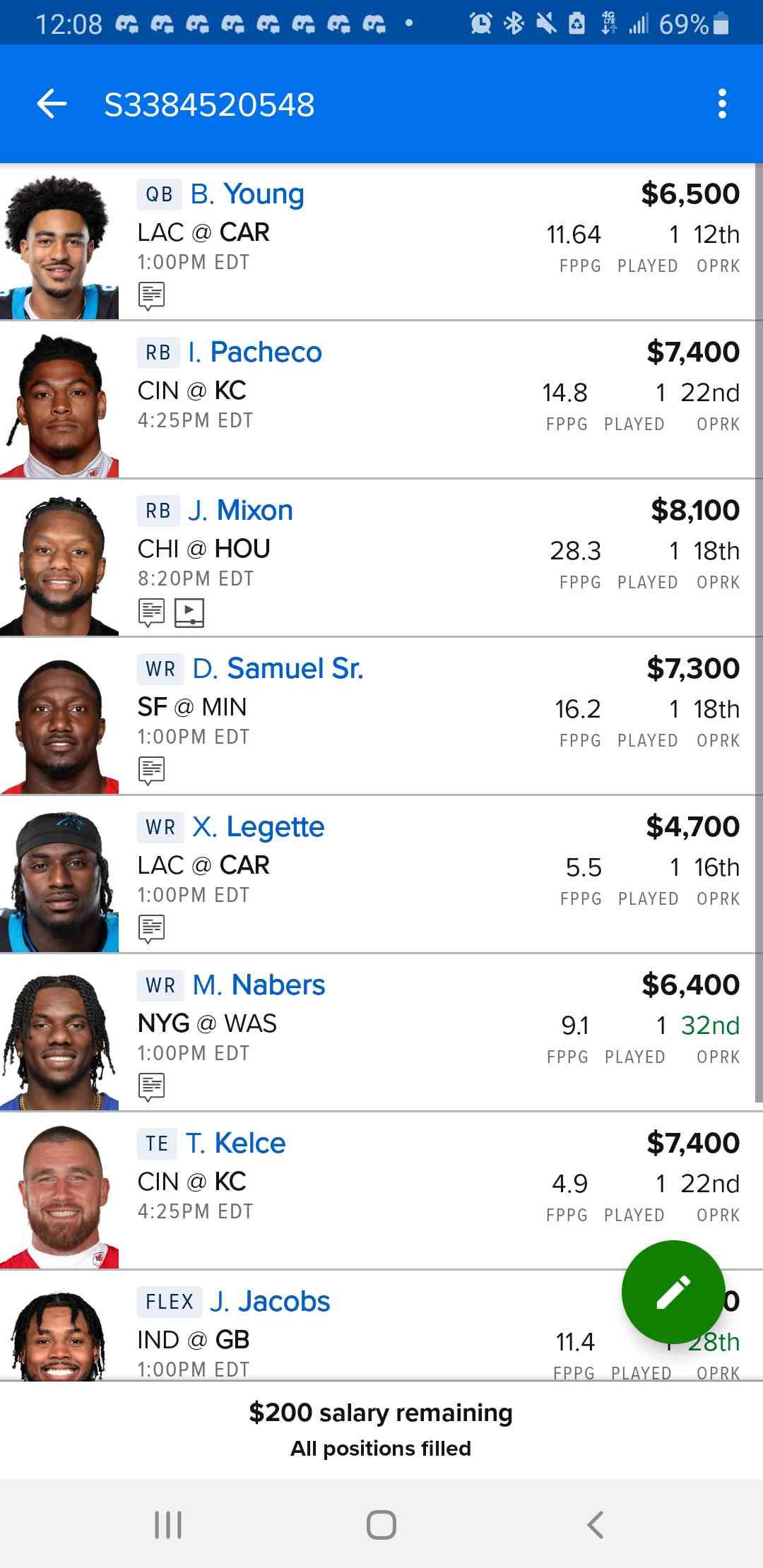763x1568 pixels.
Task: Show X. Legette player details
Action: tap(258, 827)
